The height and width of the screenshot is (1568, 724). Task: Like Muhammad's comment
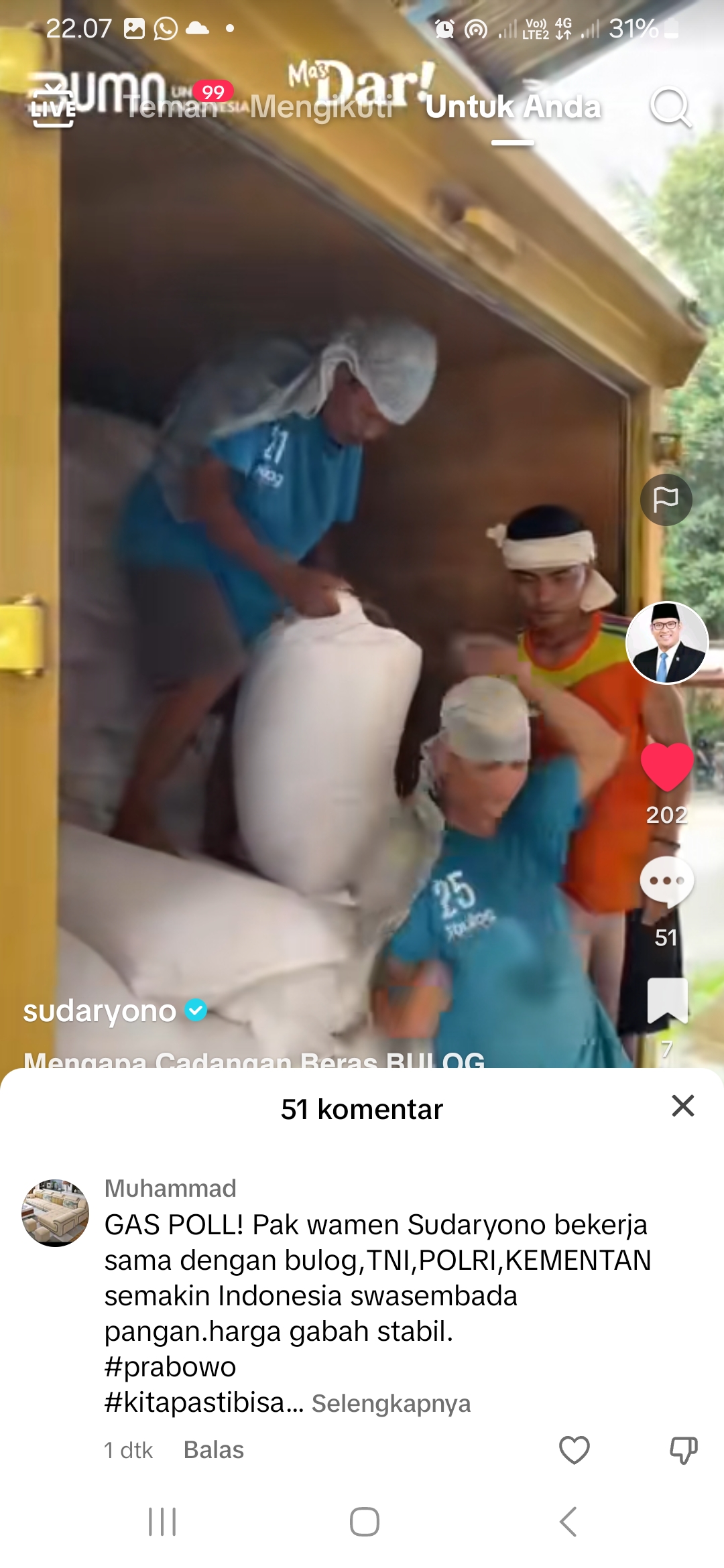click(x=575, y=1450)
